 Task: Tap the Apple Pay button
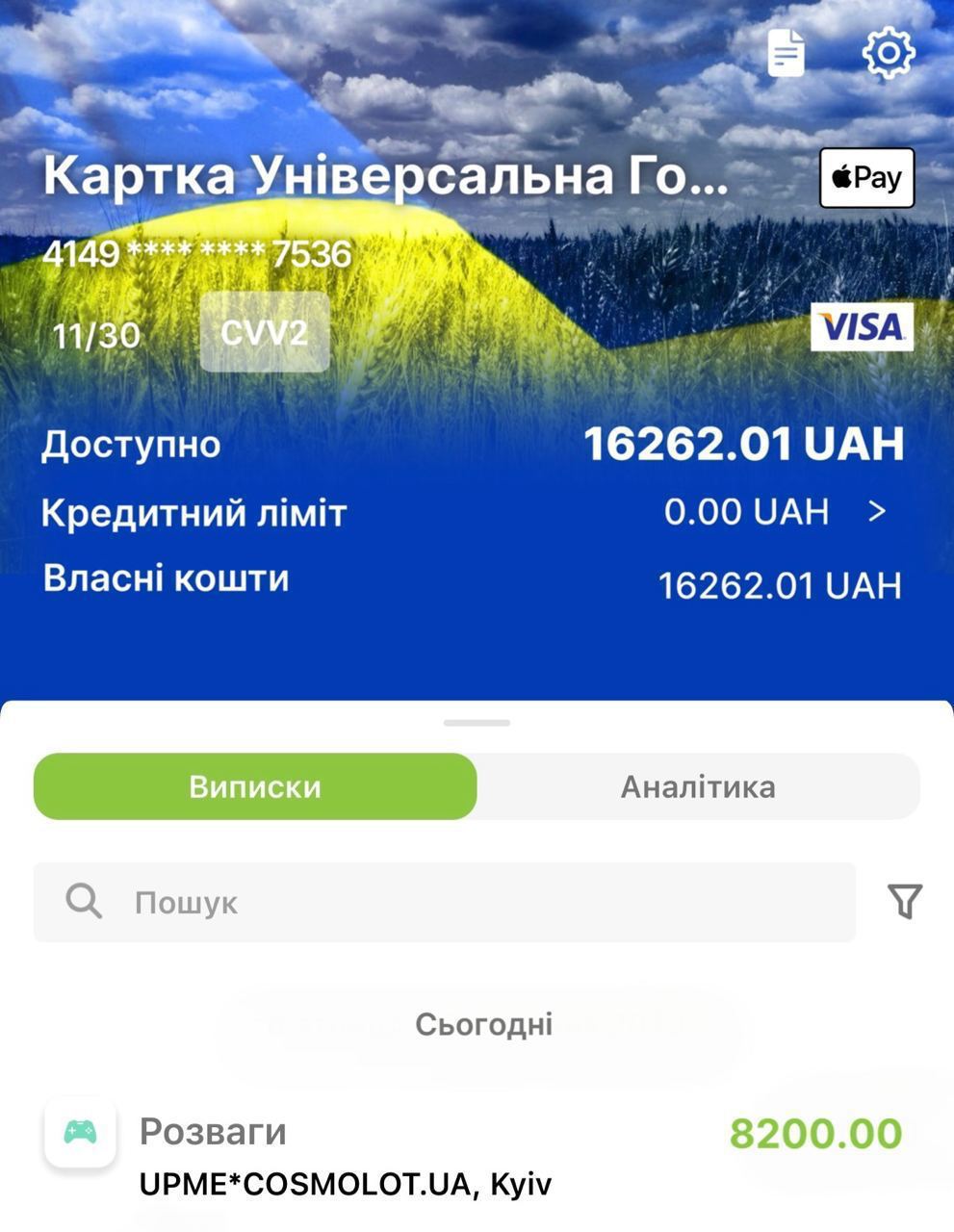click(x=866, y=178)
